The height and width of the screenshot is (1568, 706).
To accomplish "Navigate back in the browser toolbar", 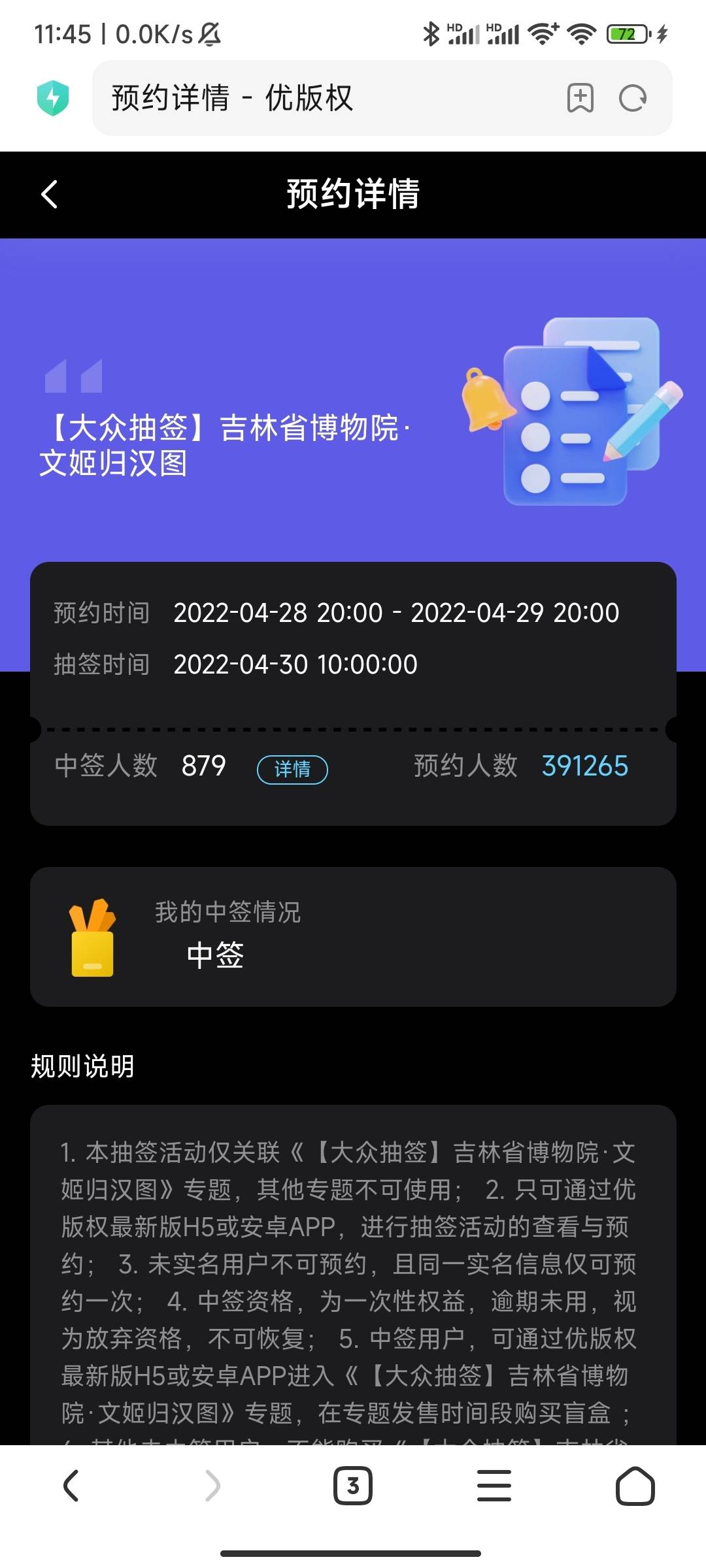I will tap(71, 1486).
